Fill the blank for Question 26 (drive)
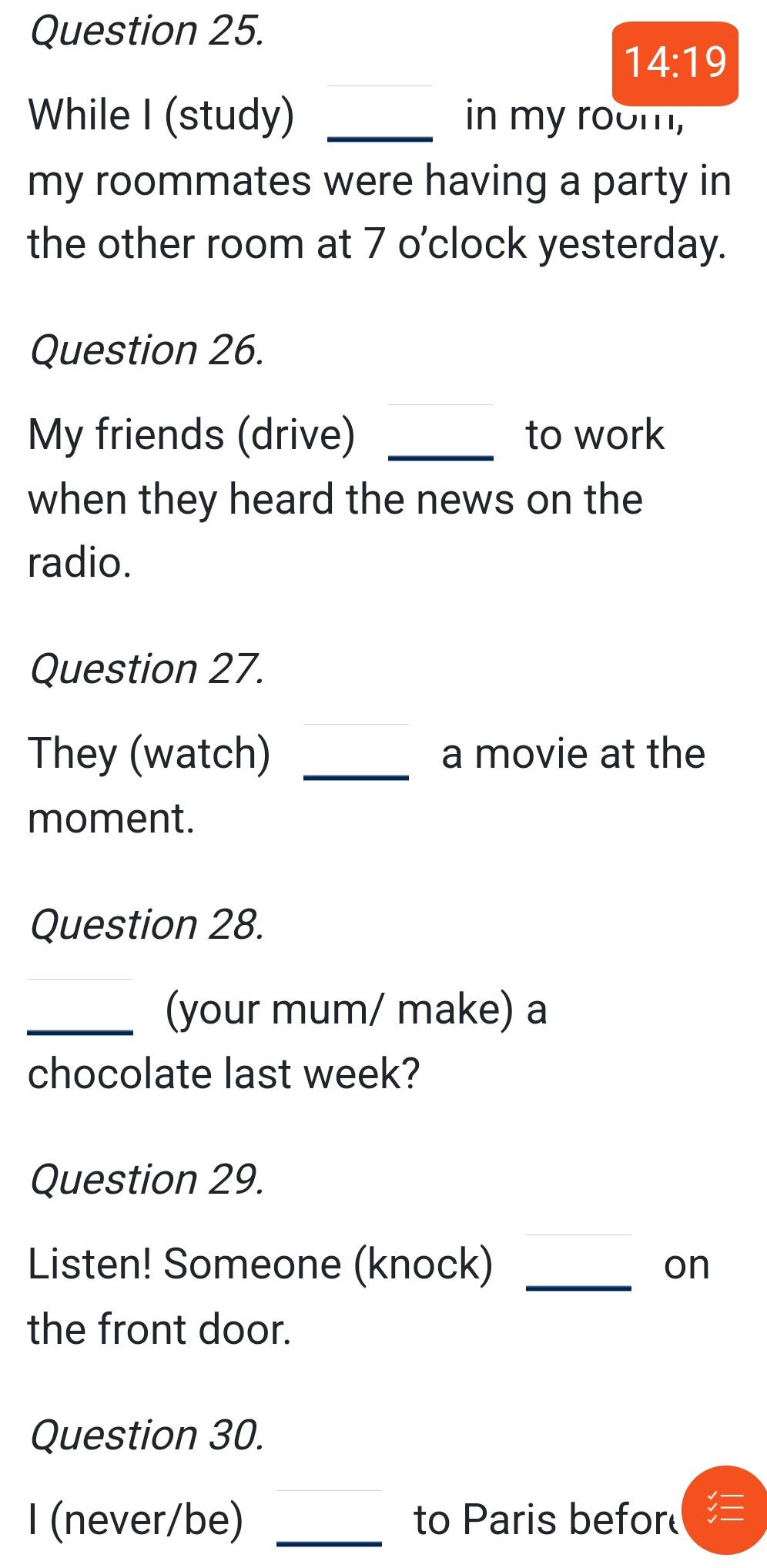The image size is (767, 1568). click(x=440, y=434)
